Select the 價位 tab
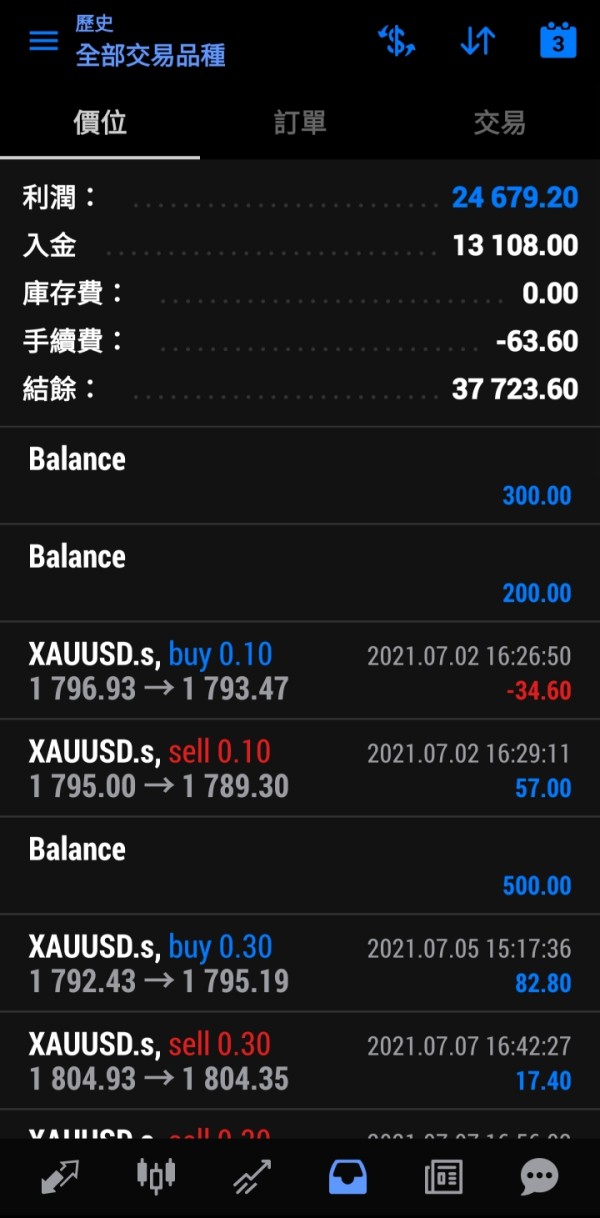The width and height of the screenshot is (600, 1218). [100, 123]
